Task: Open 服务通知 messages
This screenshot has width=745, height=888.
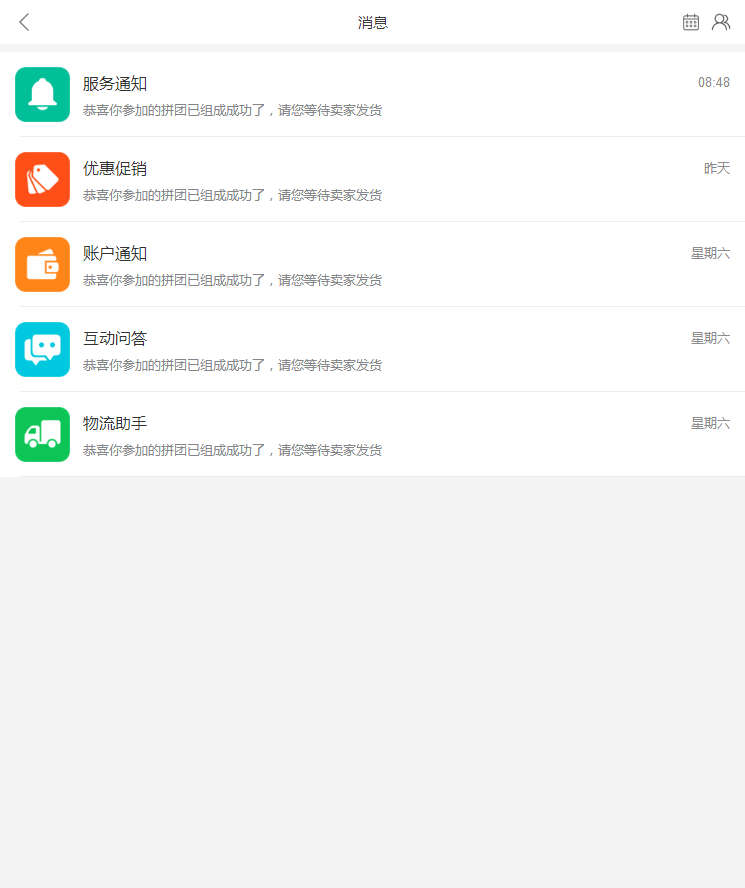Action: 372,95
